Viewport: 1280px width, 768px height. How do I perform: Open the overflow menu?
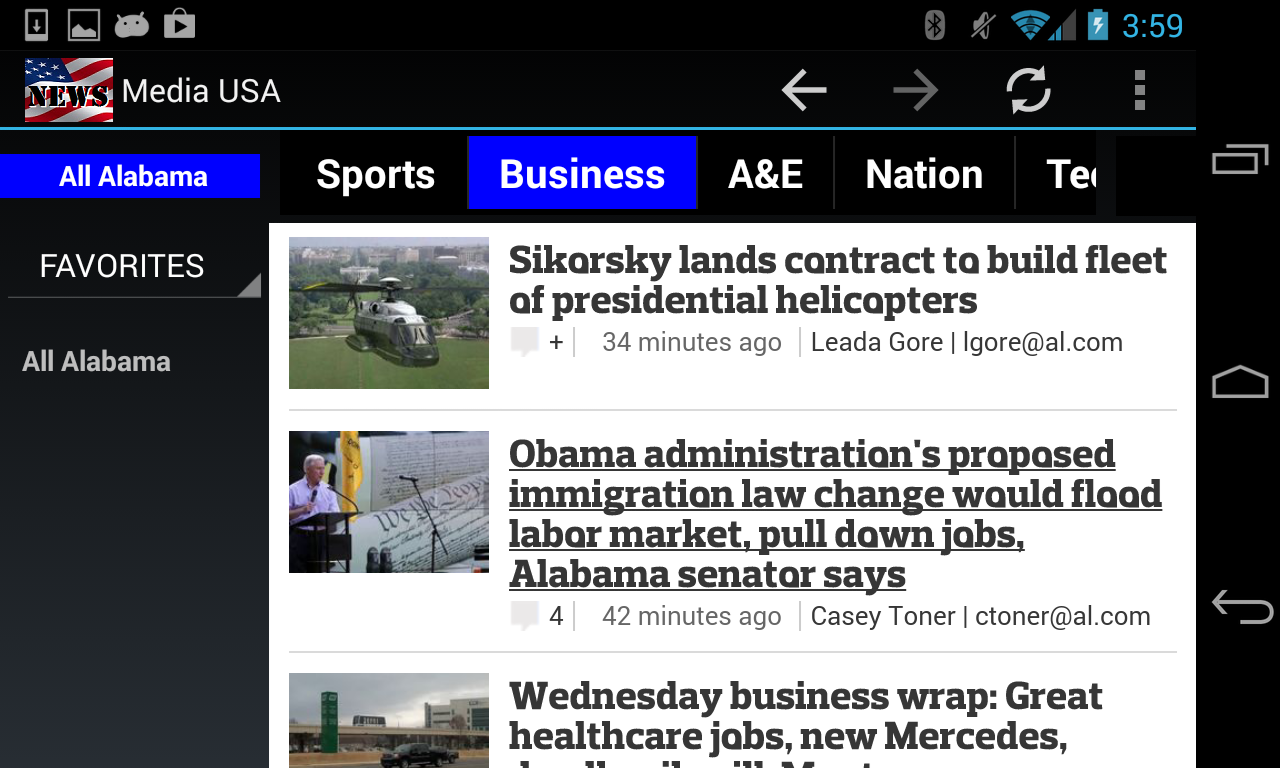(x=1139, y=91)
